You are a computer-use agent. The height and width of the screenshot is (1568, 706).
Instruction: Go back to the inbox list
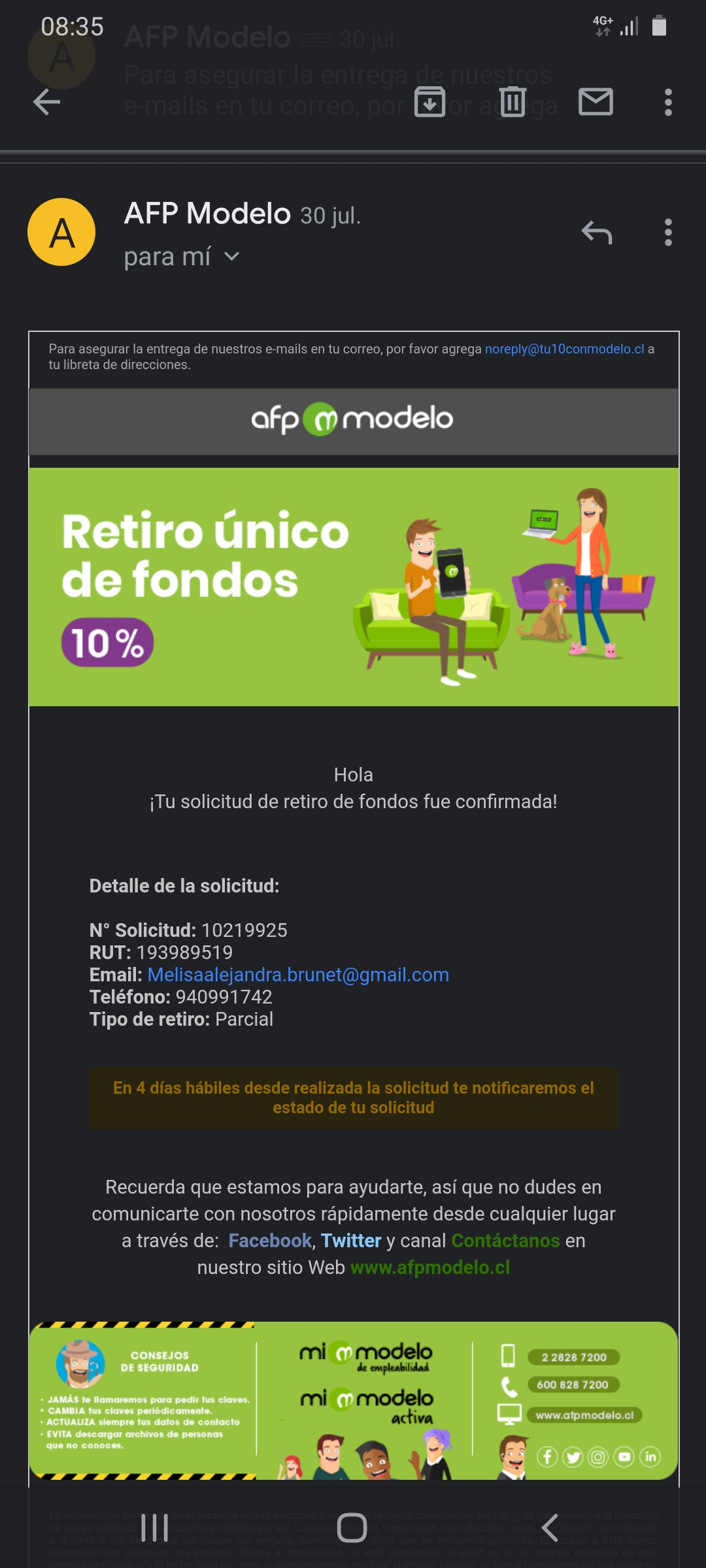point(46,102)
